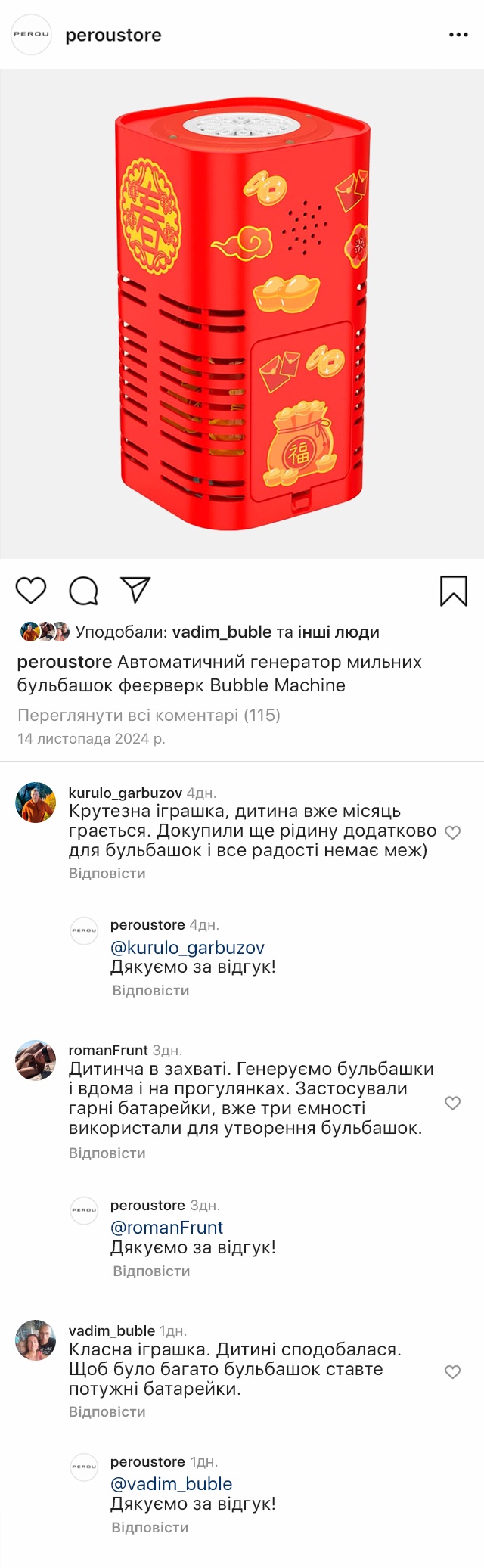Open the @romanFrunt mention link
This screenshot has width=484, height=1568.
pos(167,1227)
